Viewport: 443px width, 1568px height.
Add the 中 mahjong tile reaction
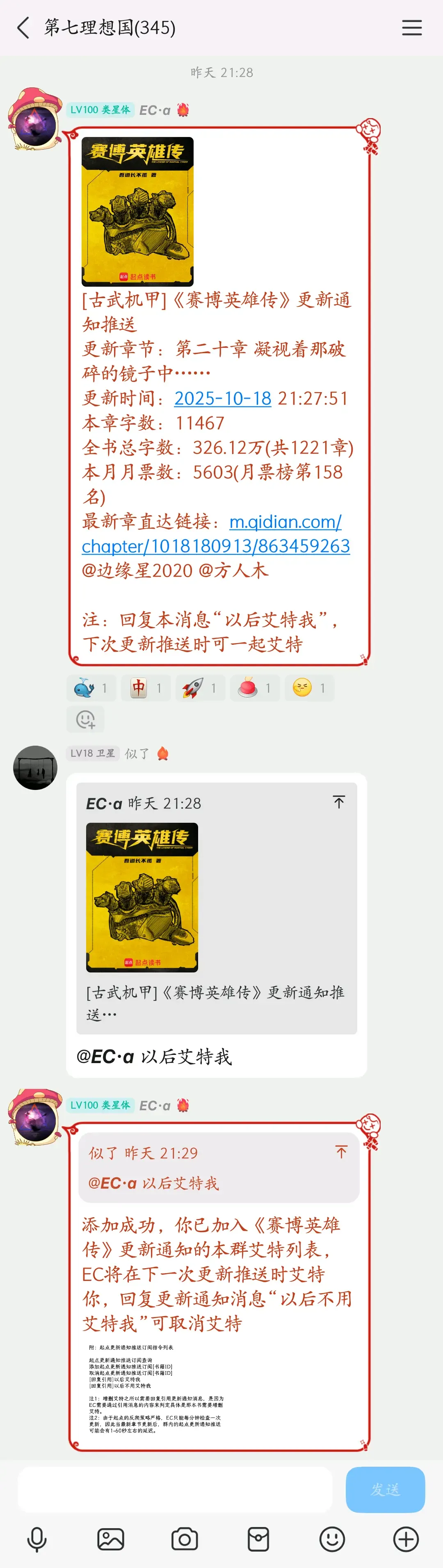point(145,688)
